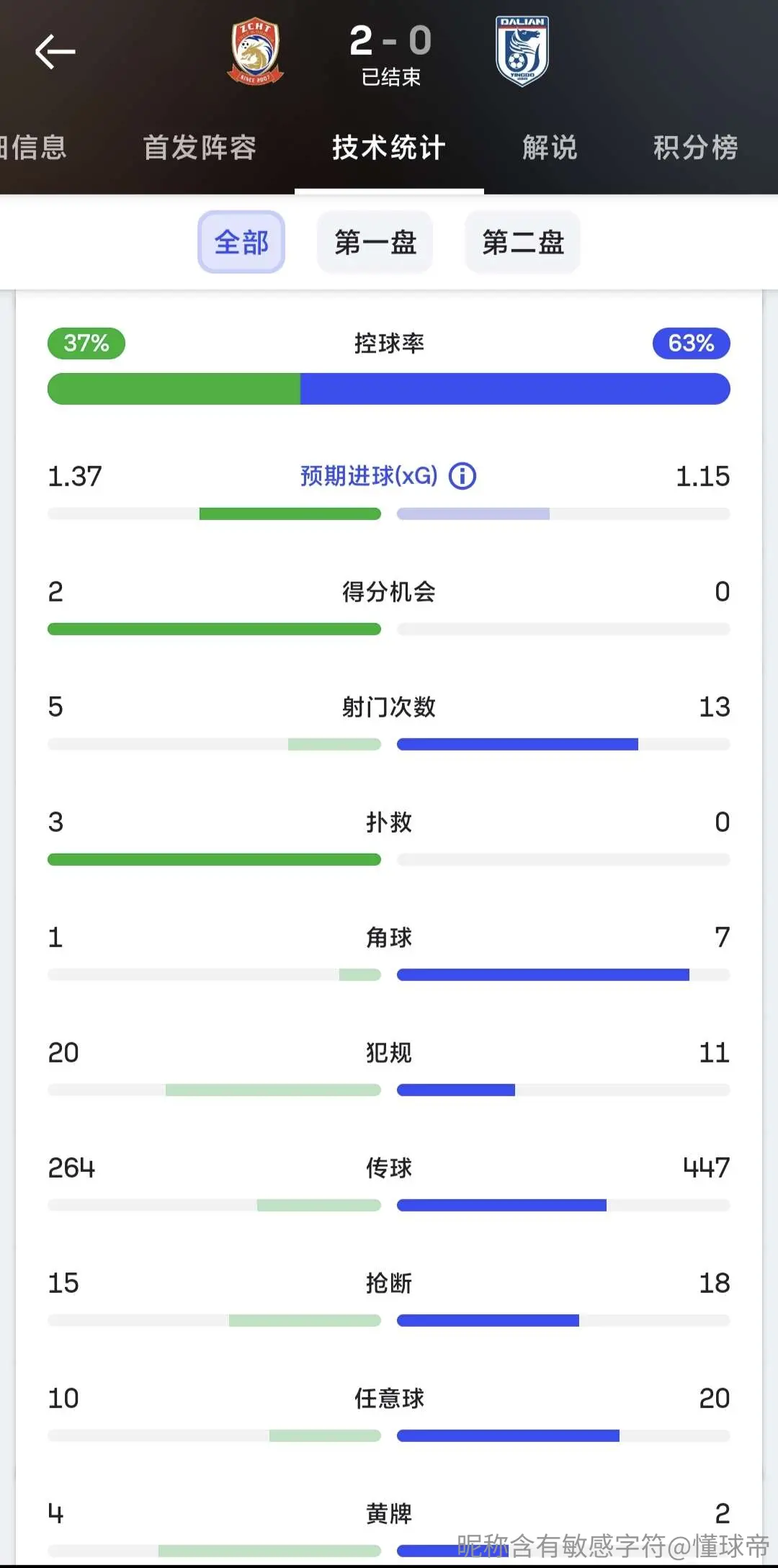
Task: Switch to the 首发阵容 tab
Action: tap(200, 148)
